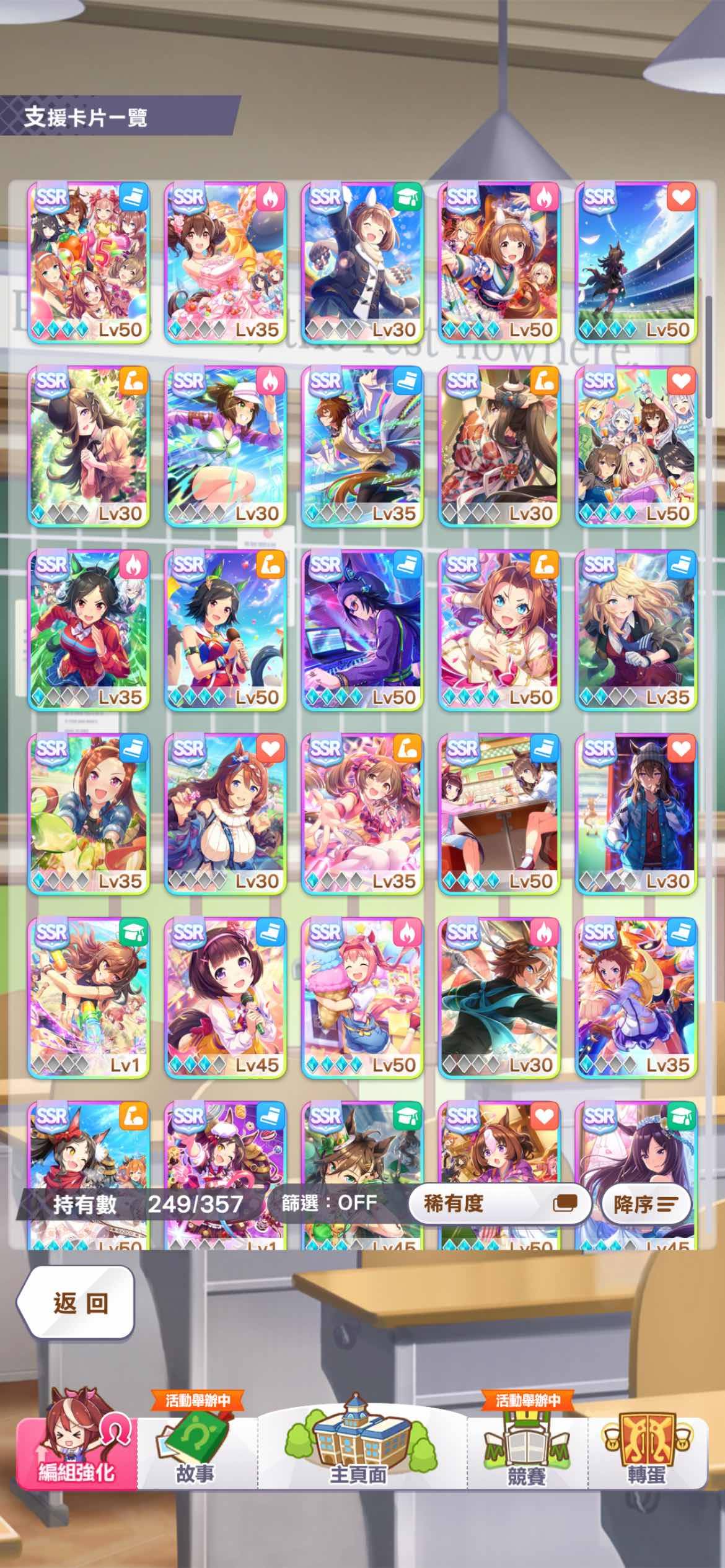Open the SSR blonde girl running card, Lv35

pos(636,630)
